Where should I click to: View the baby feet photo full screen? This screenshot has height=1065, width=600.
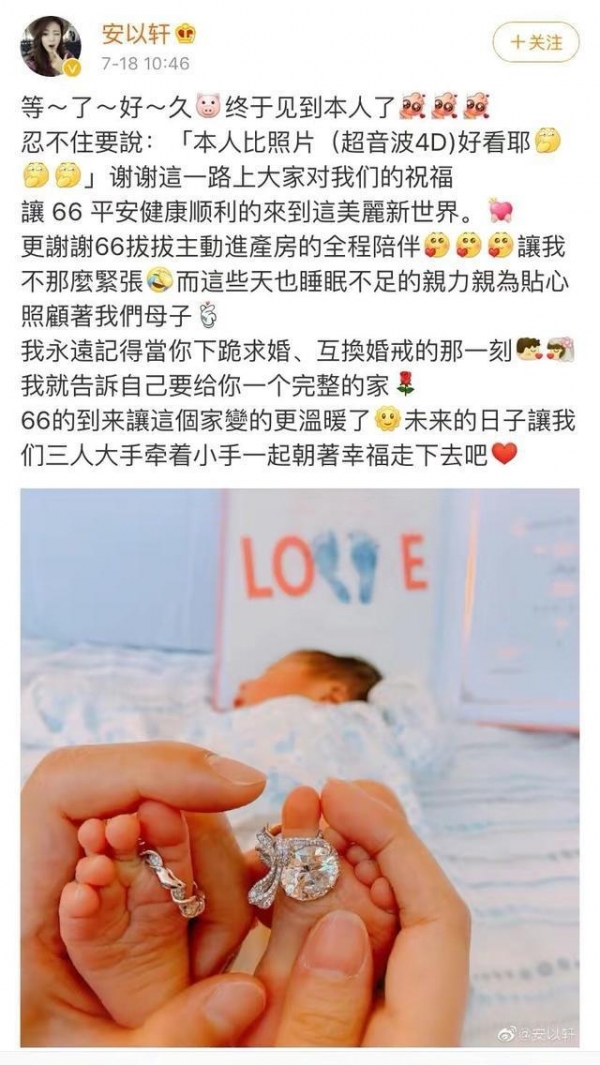300,765
